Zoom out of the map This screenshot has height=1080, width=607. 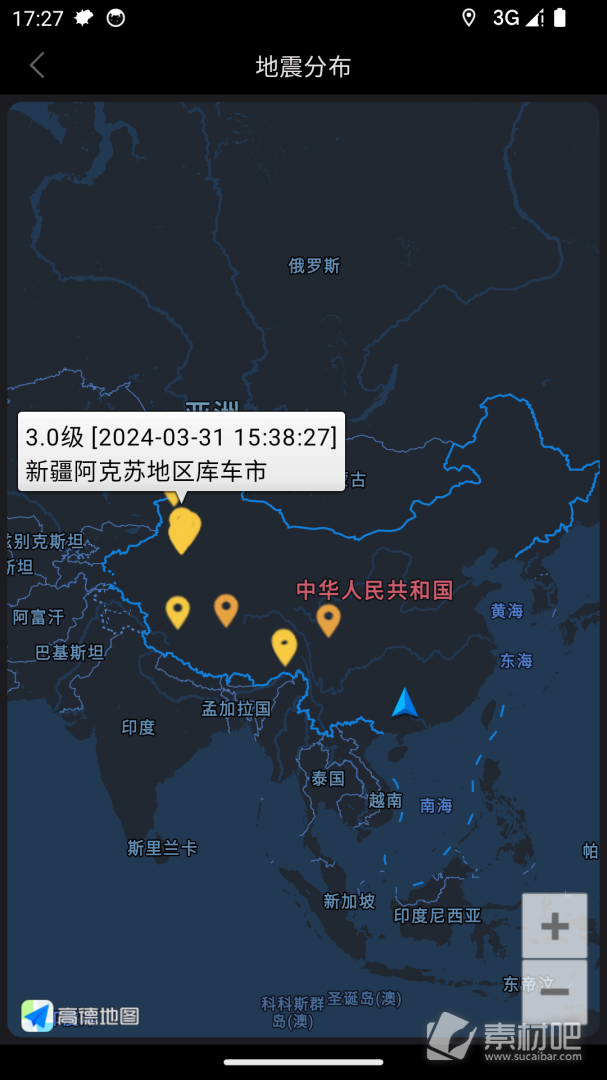555,991
